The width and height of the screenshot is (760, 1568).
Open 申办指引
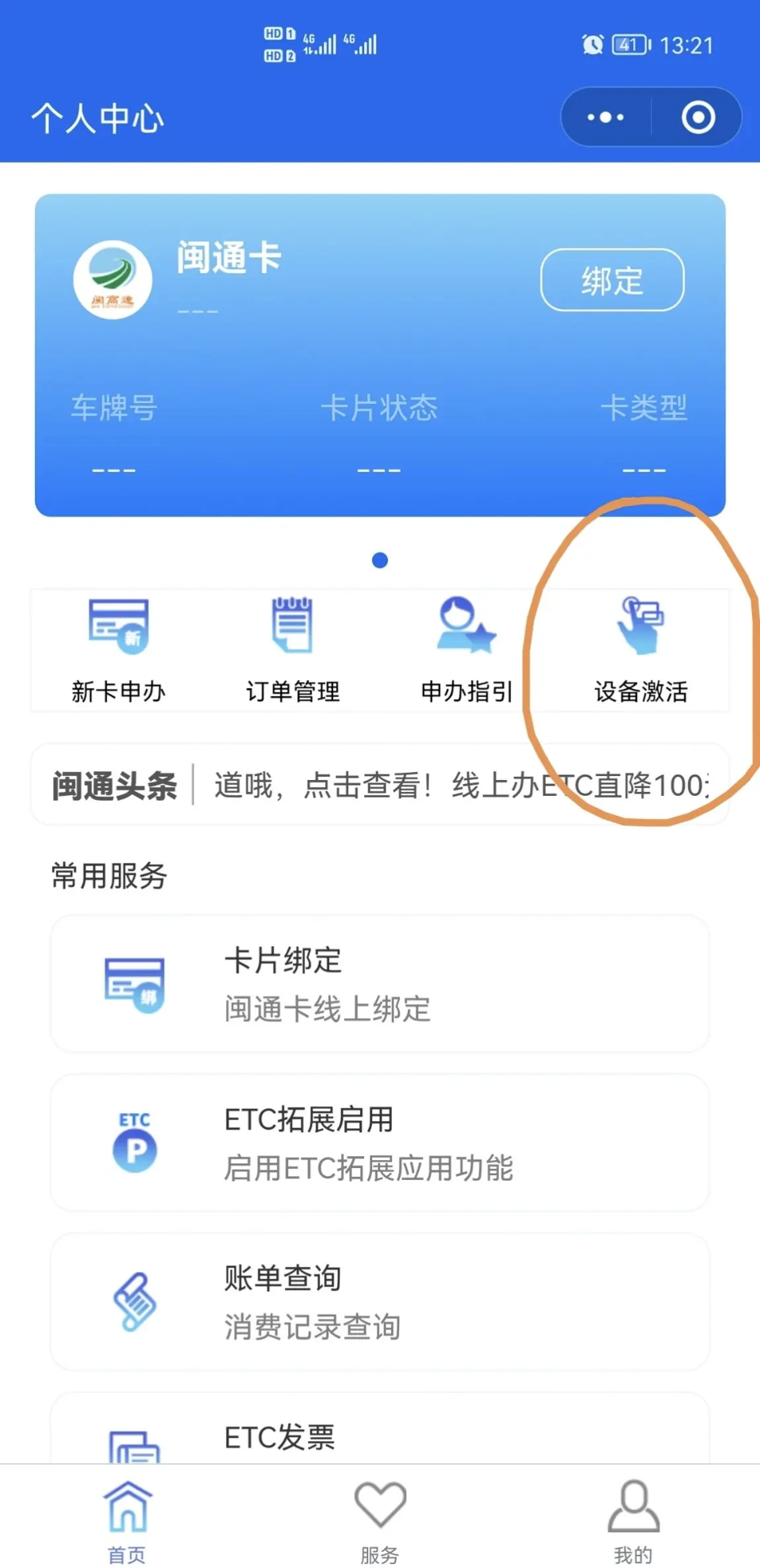(467, 650)
